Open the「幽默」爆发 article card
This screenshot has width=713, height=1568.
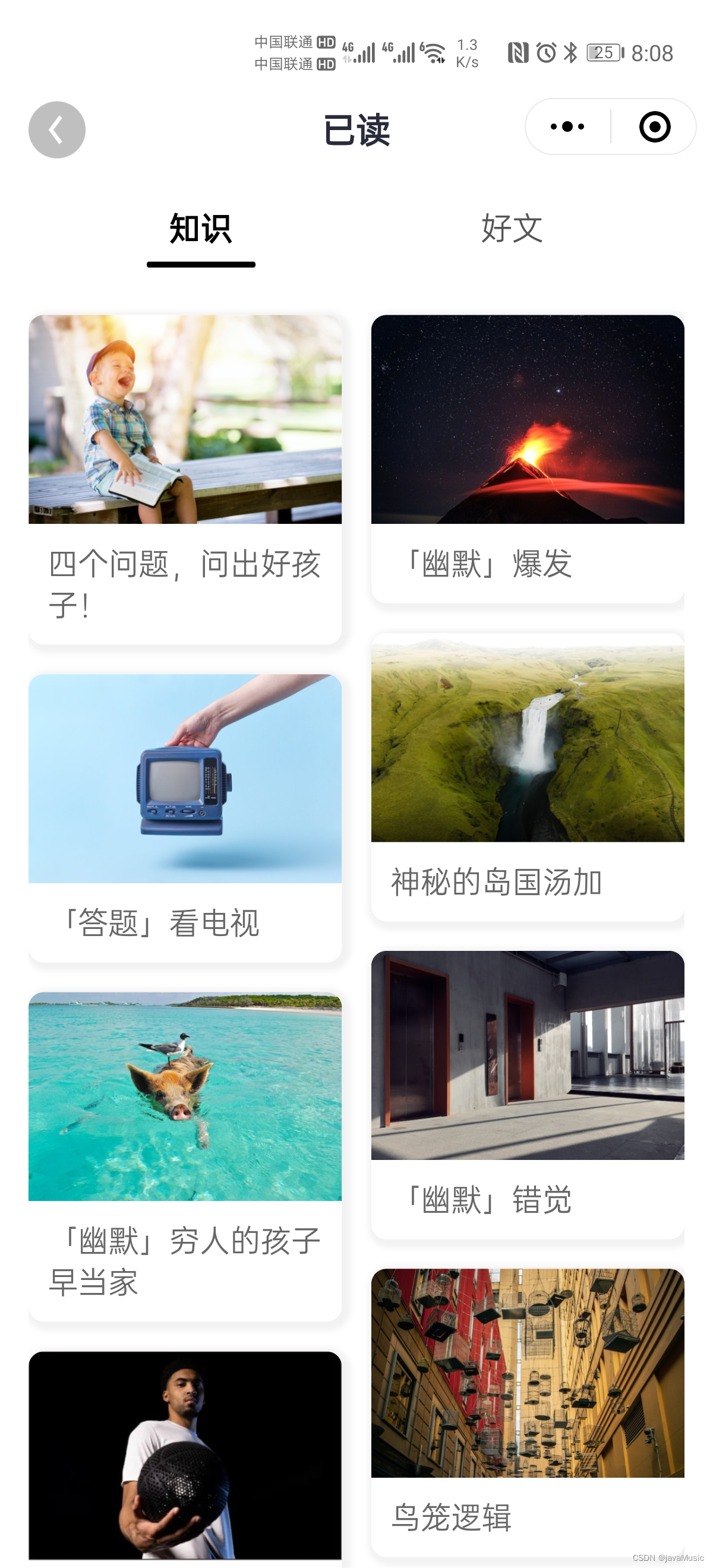[x=527, y=458]
